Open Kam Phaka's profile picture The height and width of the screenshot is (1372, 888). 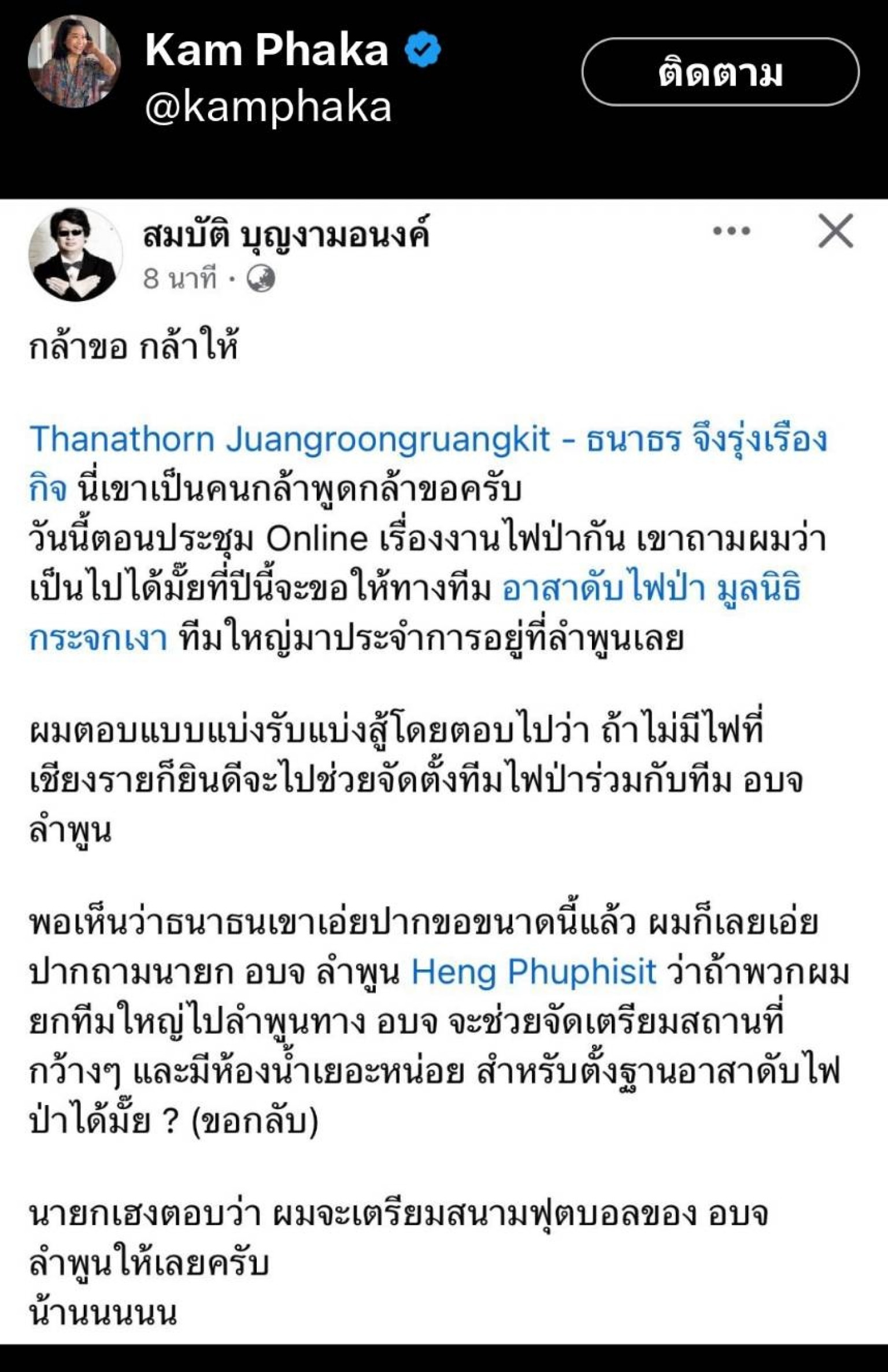coord(75,62)
